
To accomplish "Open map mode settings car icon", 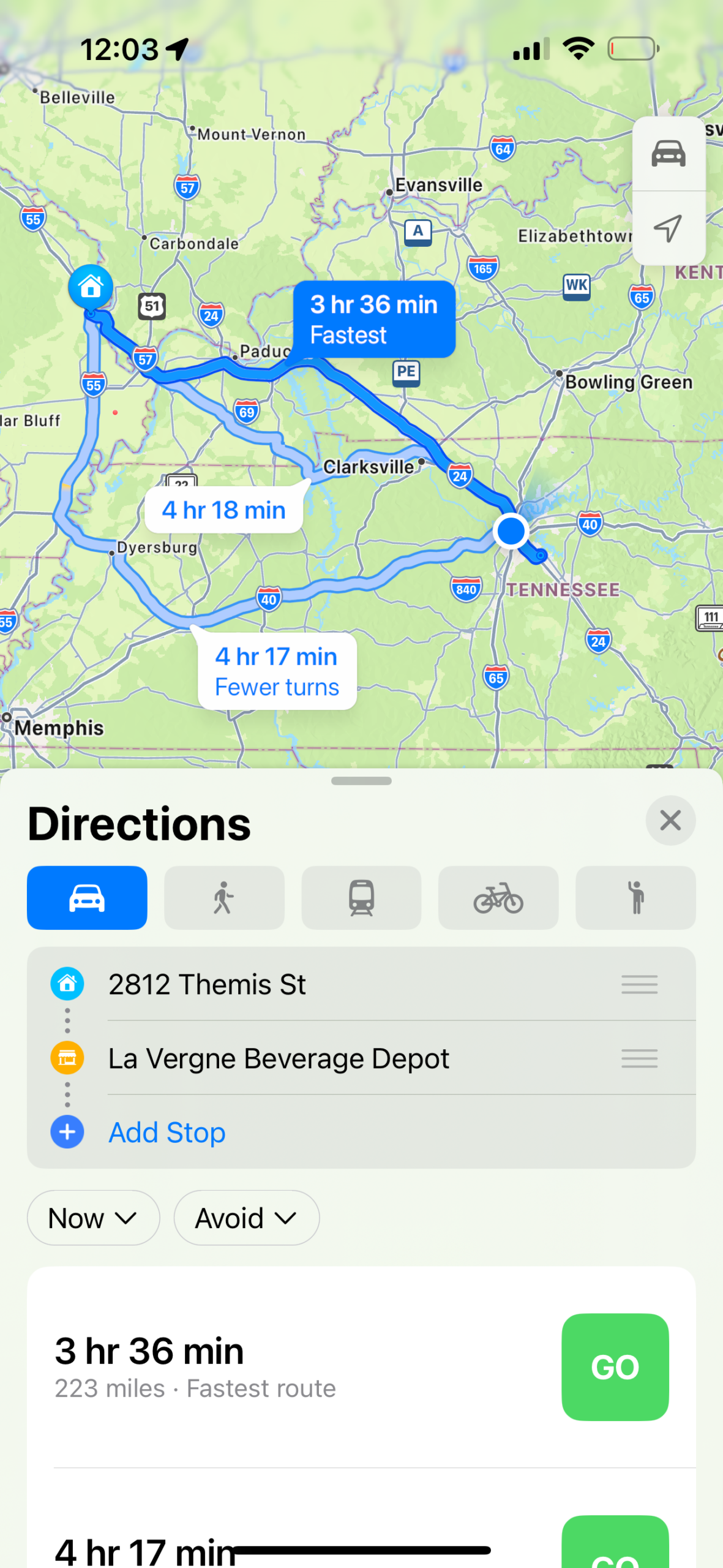I will (x=668, y=154).
